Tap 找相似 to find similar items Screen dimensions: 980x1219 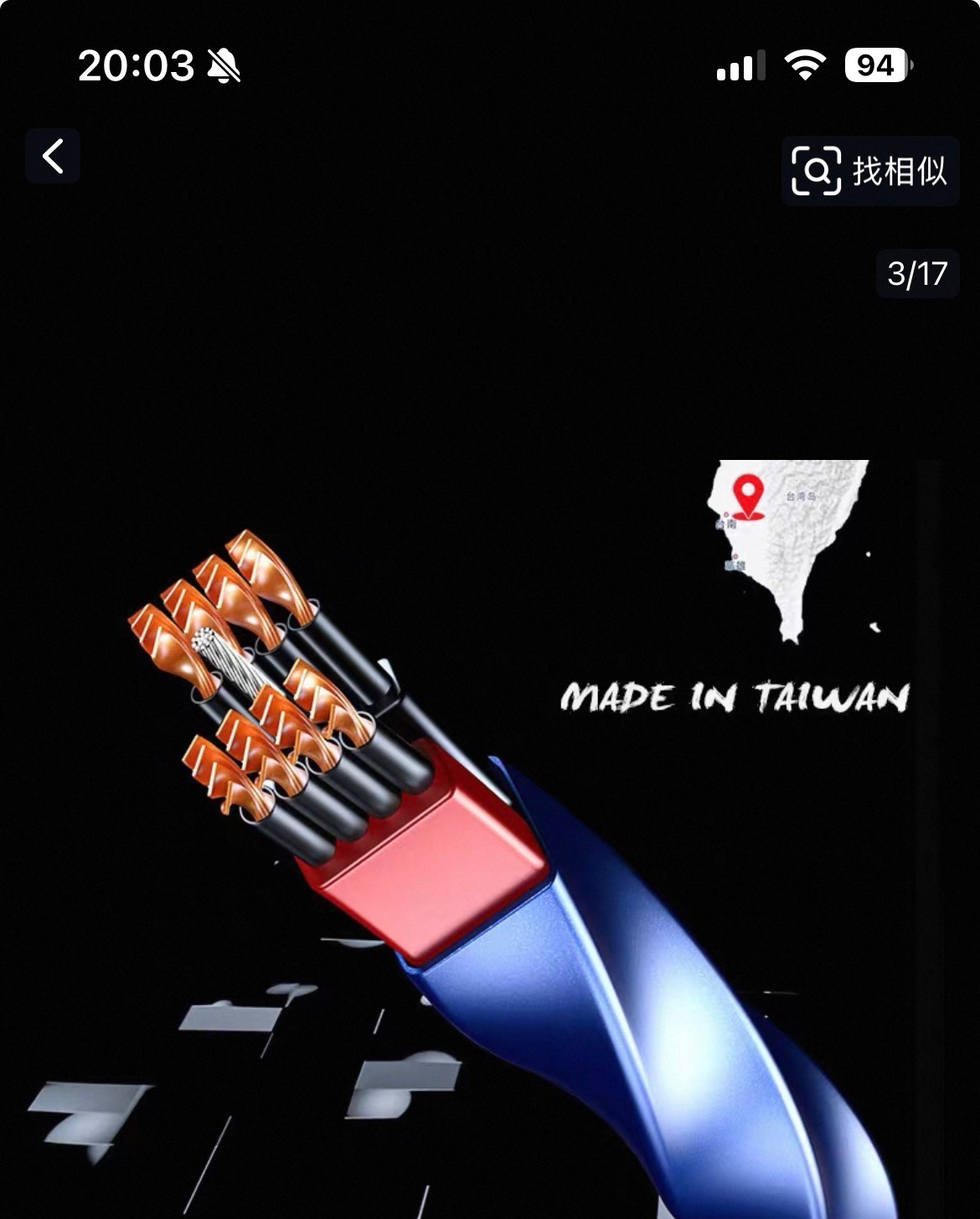869,171
